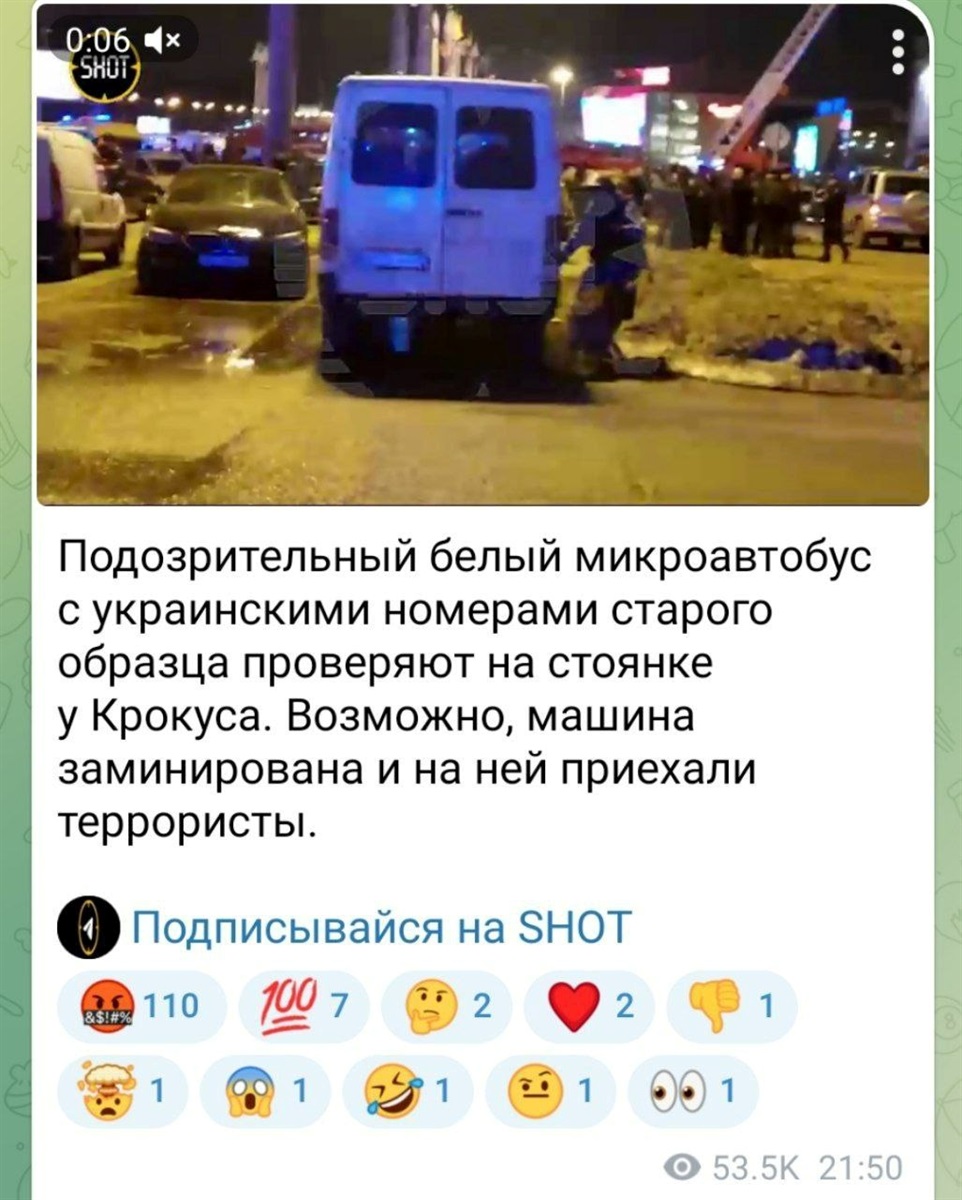The height and width of the screenshot is (1200, 962).
Task: Open the Подписывайся на SHOT link
Action: coord(381,928)
